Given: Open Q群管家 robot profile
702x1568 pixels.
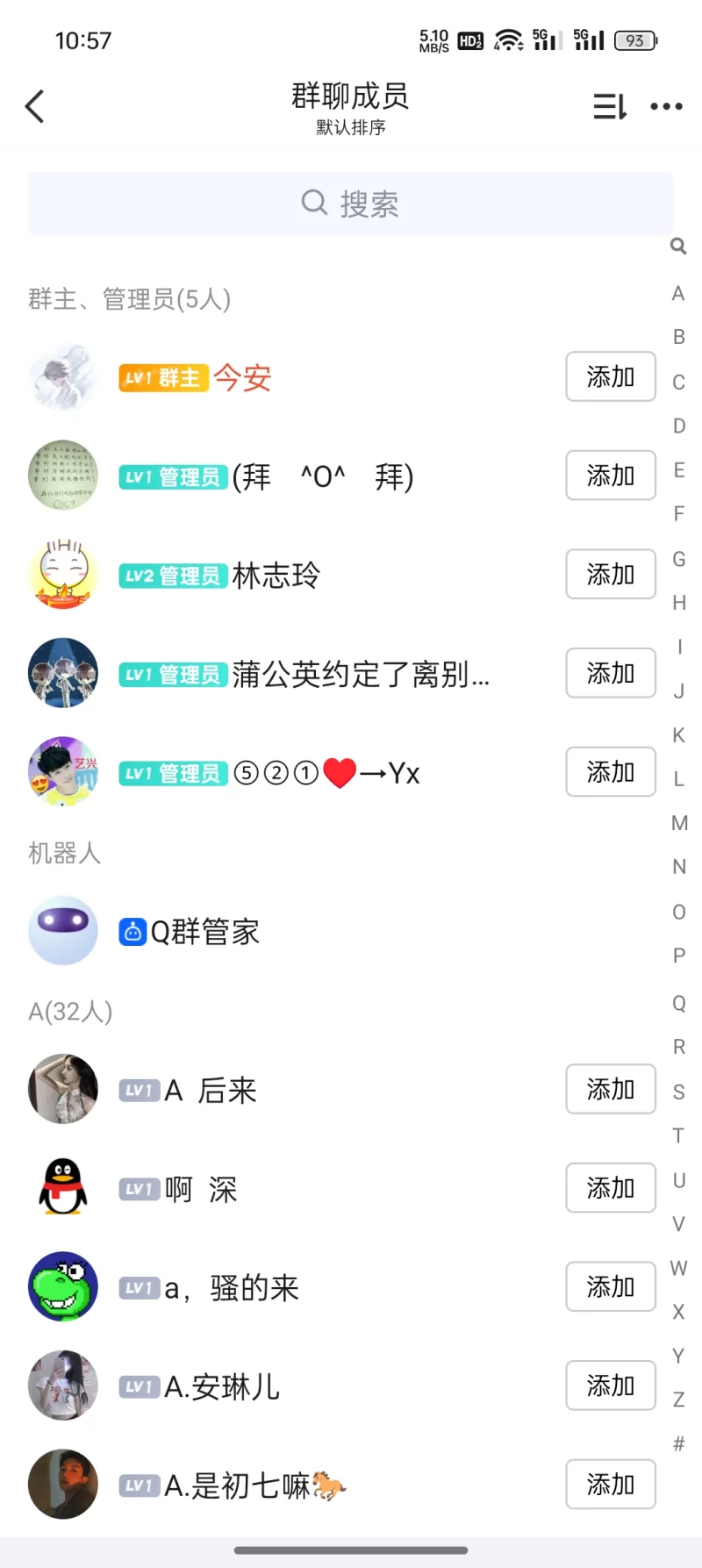Looking at the screenshot, I should (205, 932).
